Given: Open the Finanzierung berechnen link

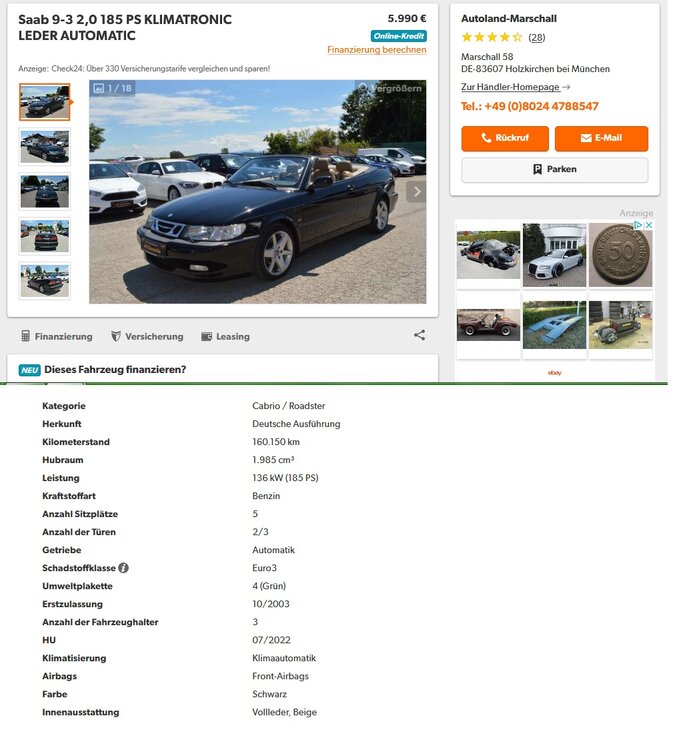Looking at the screenshot, I should click(x=376, y=50).
